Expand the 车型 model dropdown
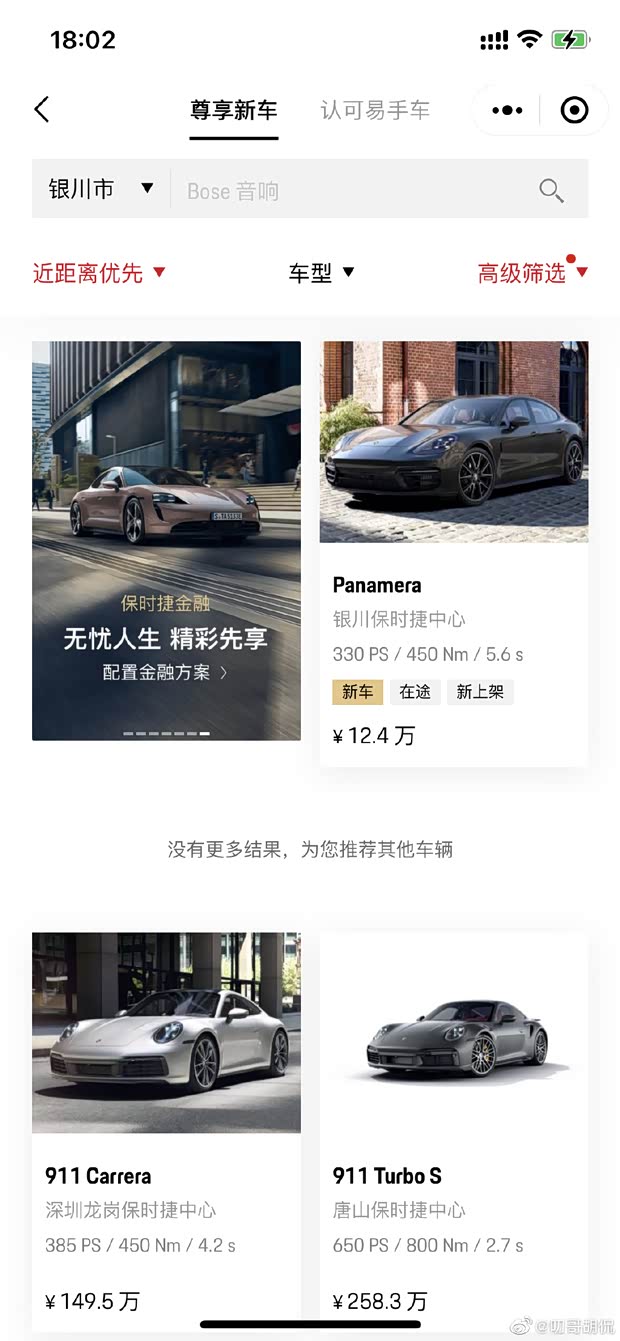The height and width of the screenshot is (1341, 620). click(321, 273)
